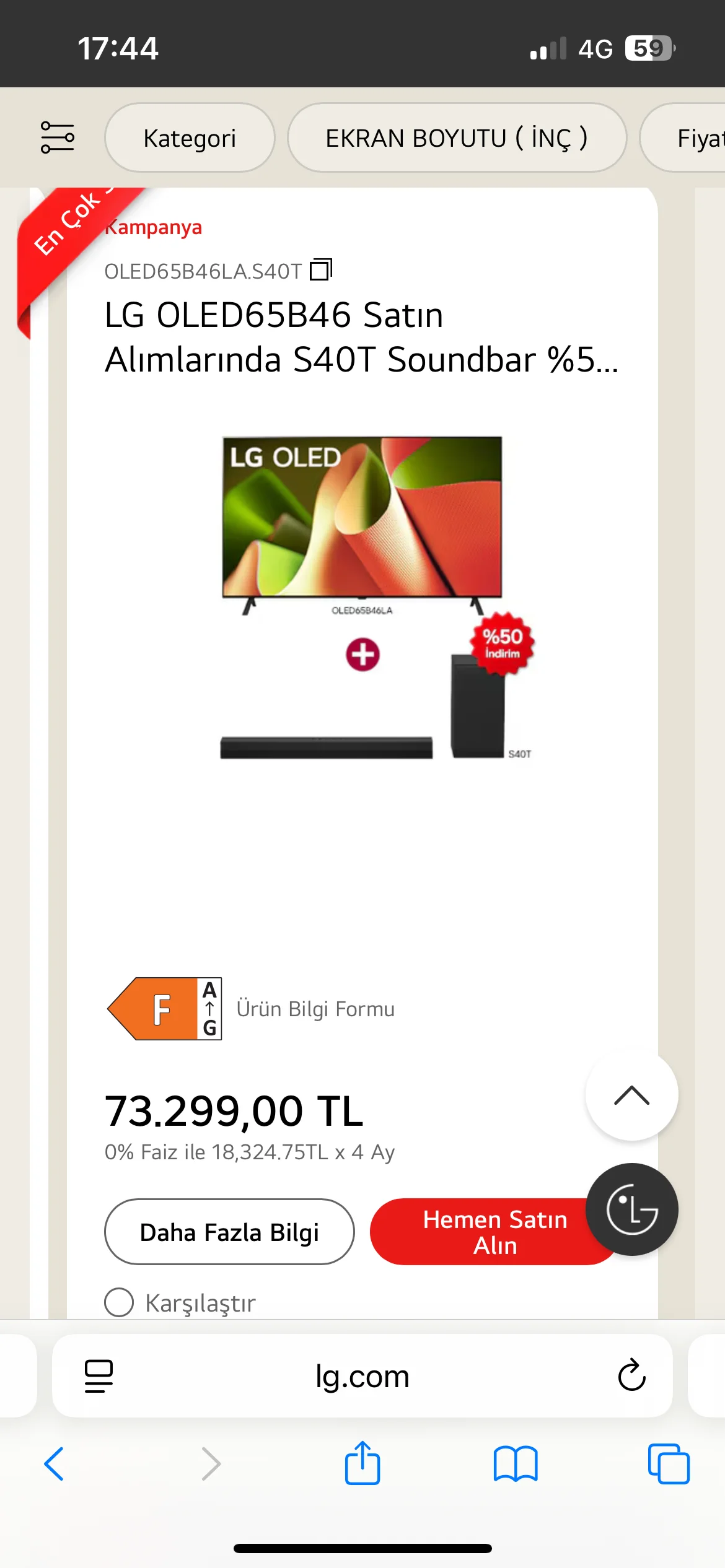Select the Karşılaştır compare option
The width and height of the screenshot is (725, 1568).
click(119, 1302)
